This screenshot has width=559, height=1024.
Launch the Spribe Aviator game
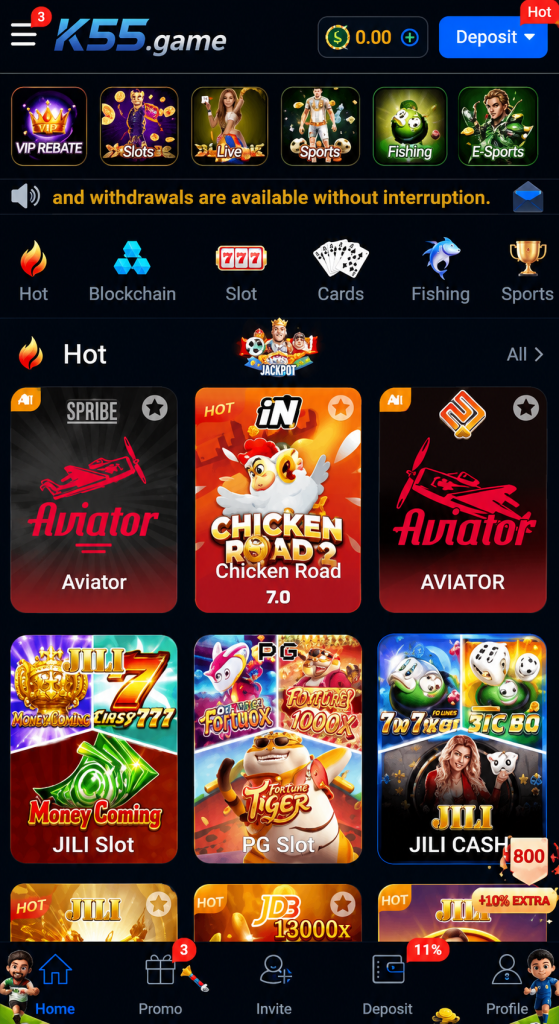coord(94,500)
